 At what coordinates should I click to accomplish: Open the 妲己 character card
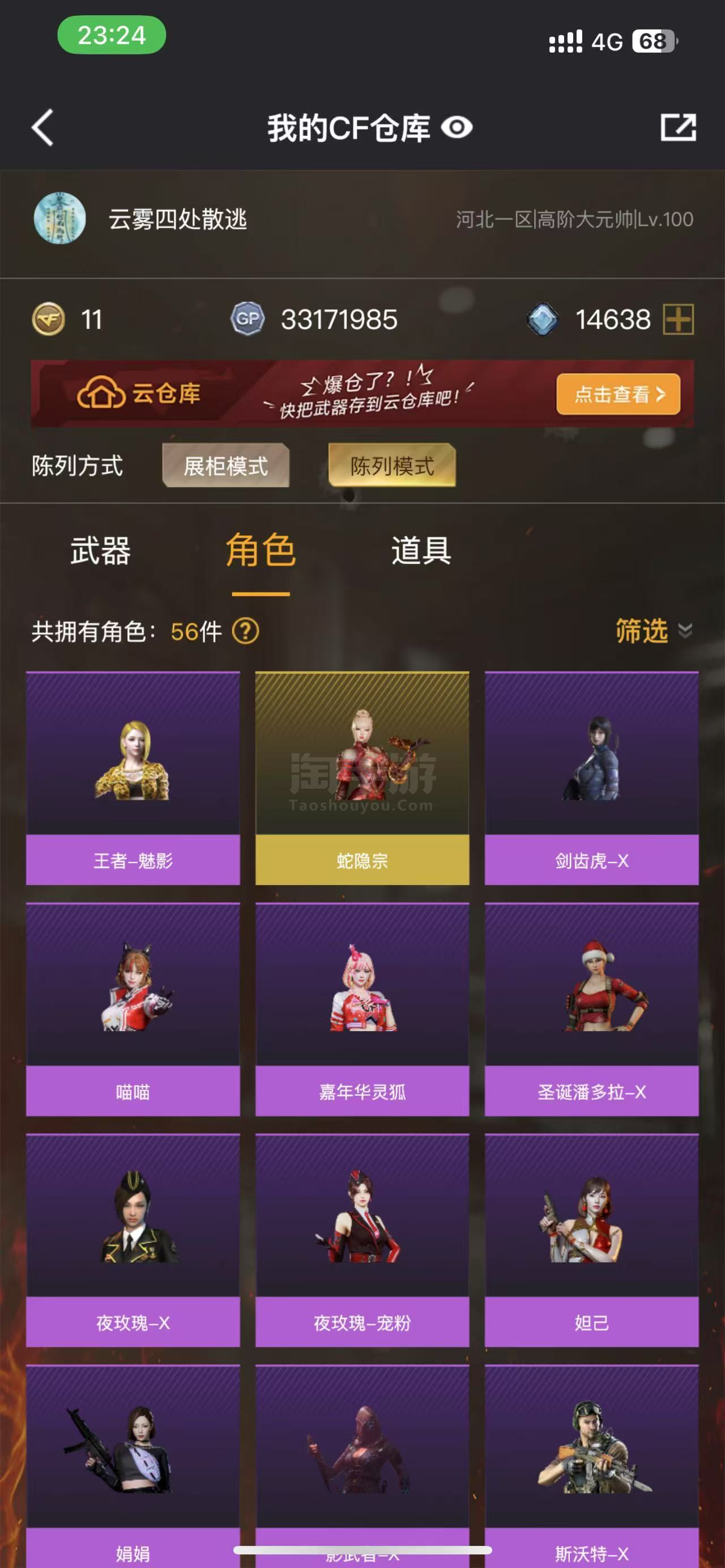592,1240
